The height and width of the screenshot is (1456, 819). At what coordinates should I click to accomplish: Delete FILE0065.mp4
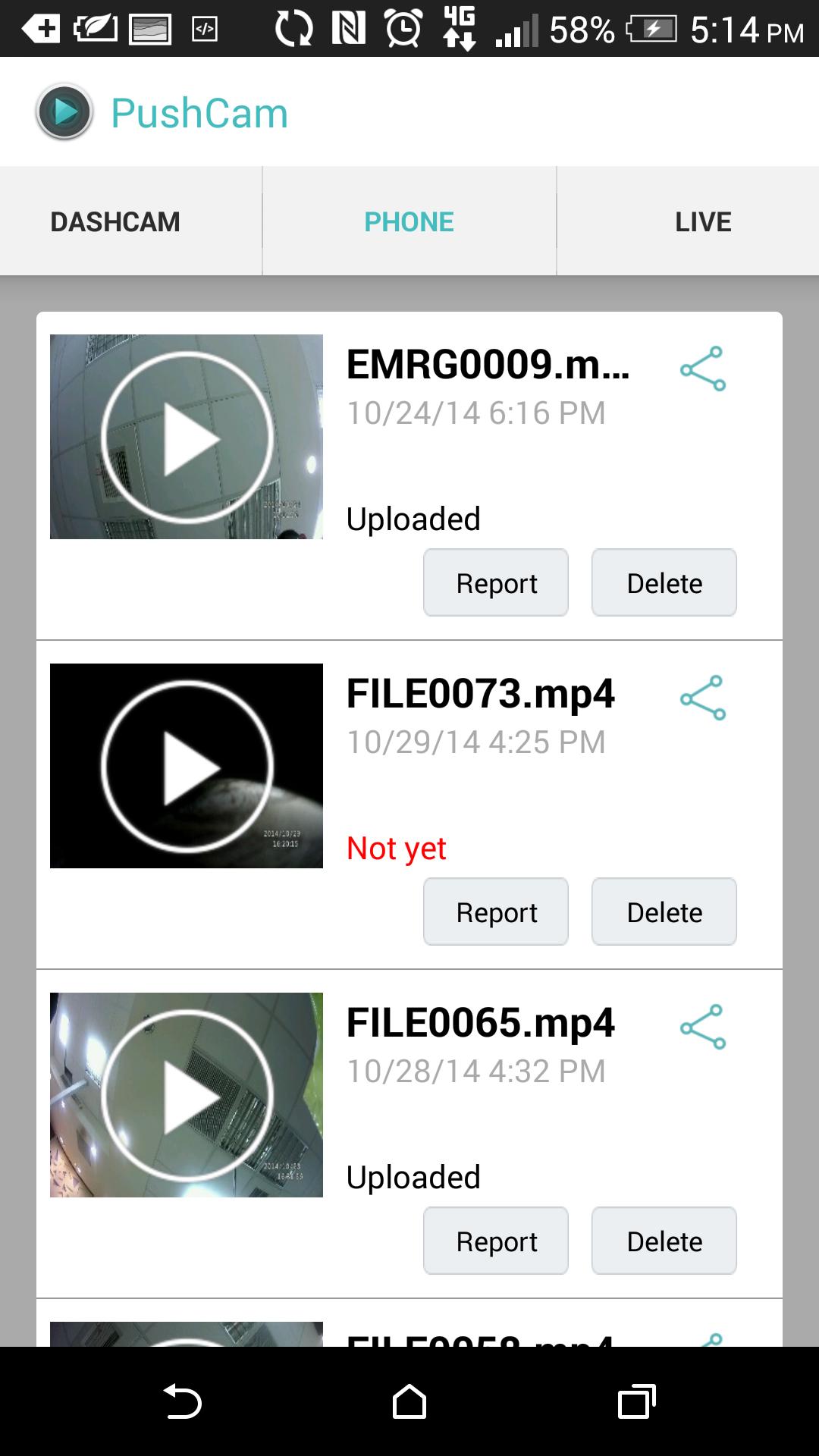pyautogui.click(x=664, y=1241)
